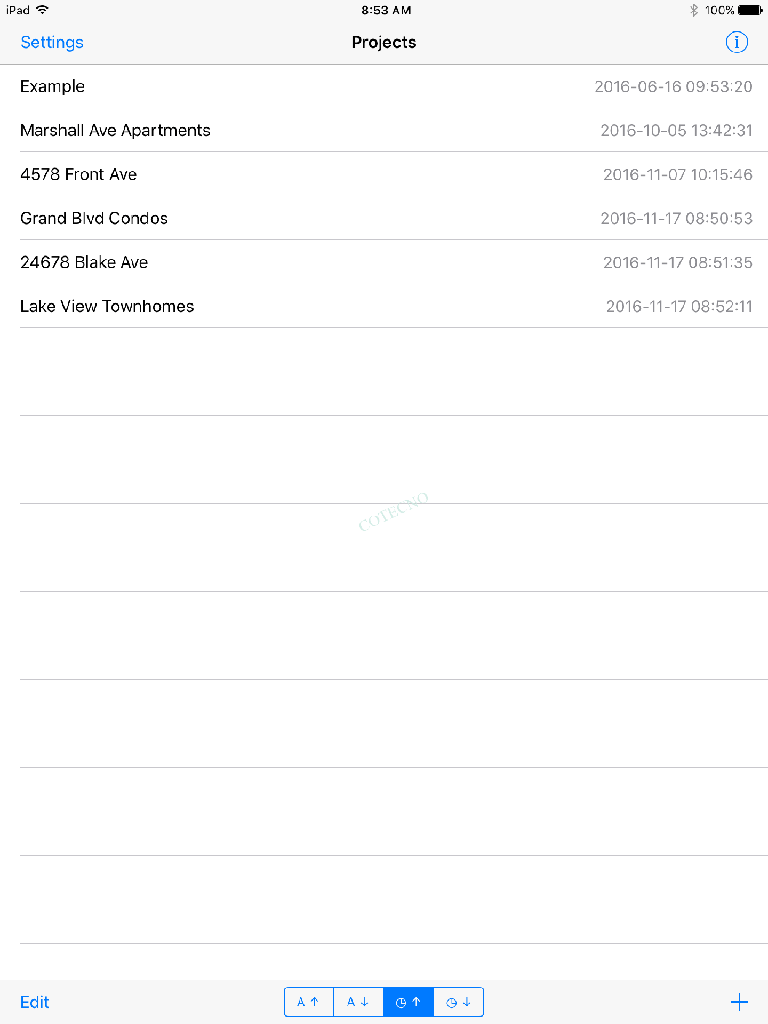Open the Settings screen
The height and width of the screenshot is (1024, 768).
click(x=52, y=42)
